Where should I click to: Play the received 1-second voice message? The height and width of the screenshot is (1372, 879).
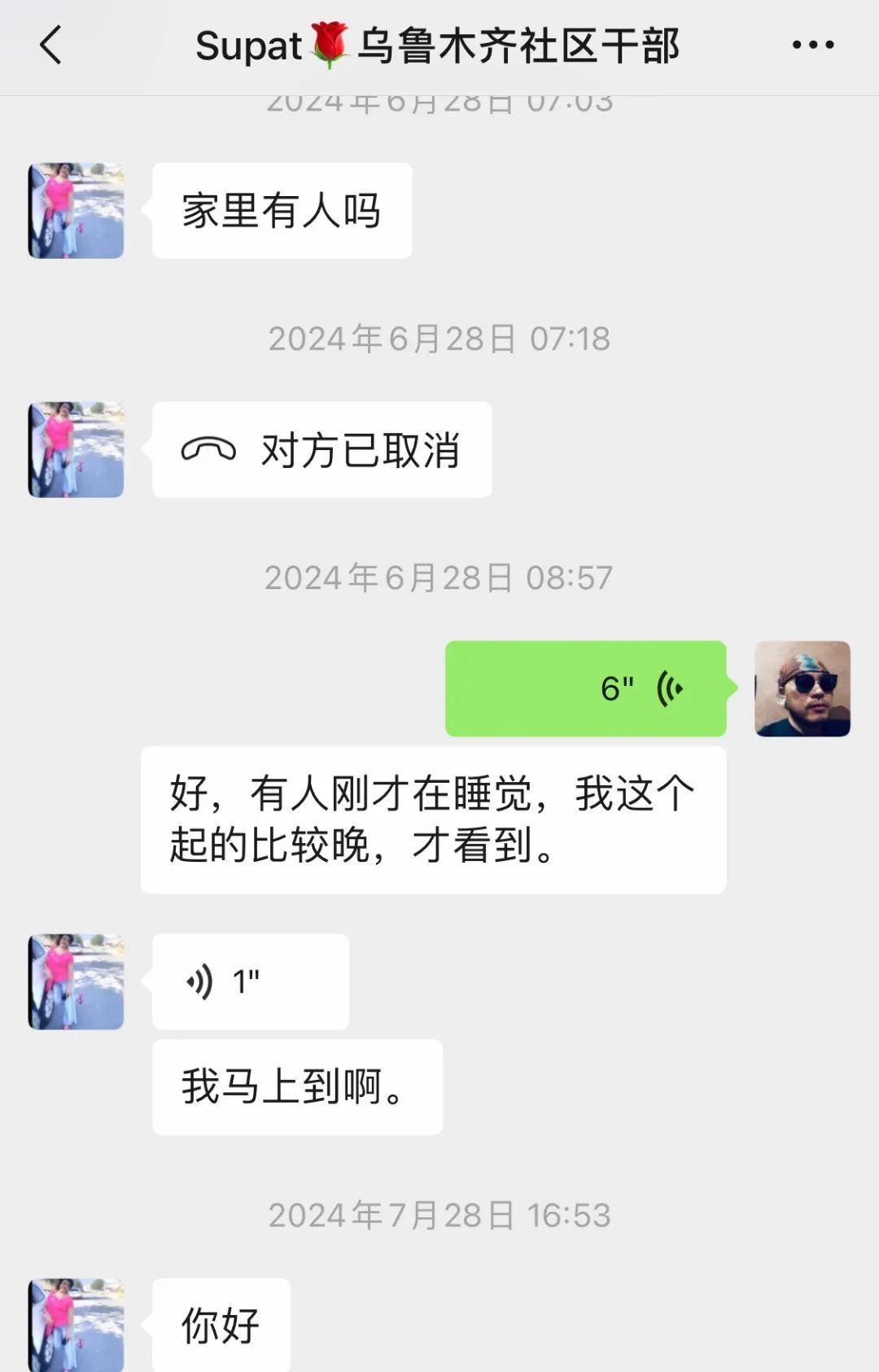tap(250, 981)
